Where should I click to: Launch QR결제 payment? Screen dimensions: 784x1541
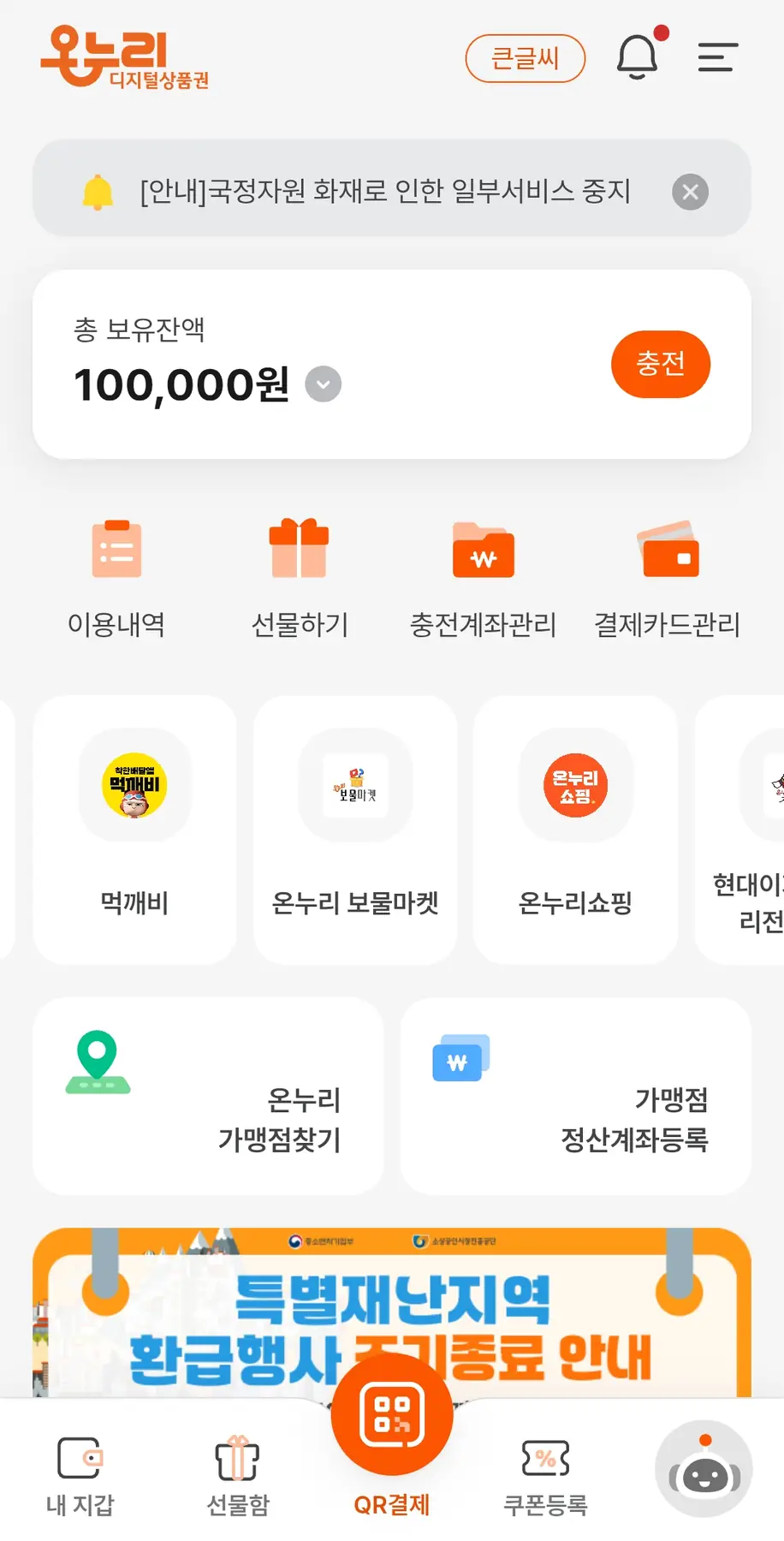pos(392,1421)
